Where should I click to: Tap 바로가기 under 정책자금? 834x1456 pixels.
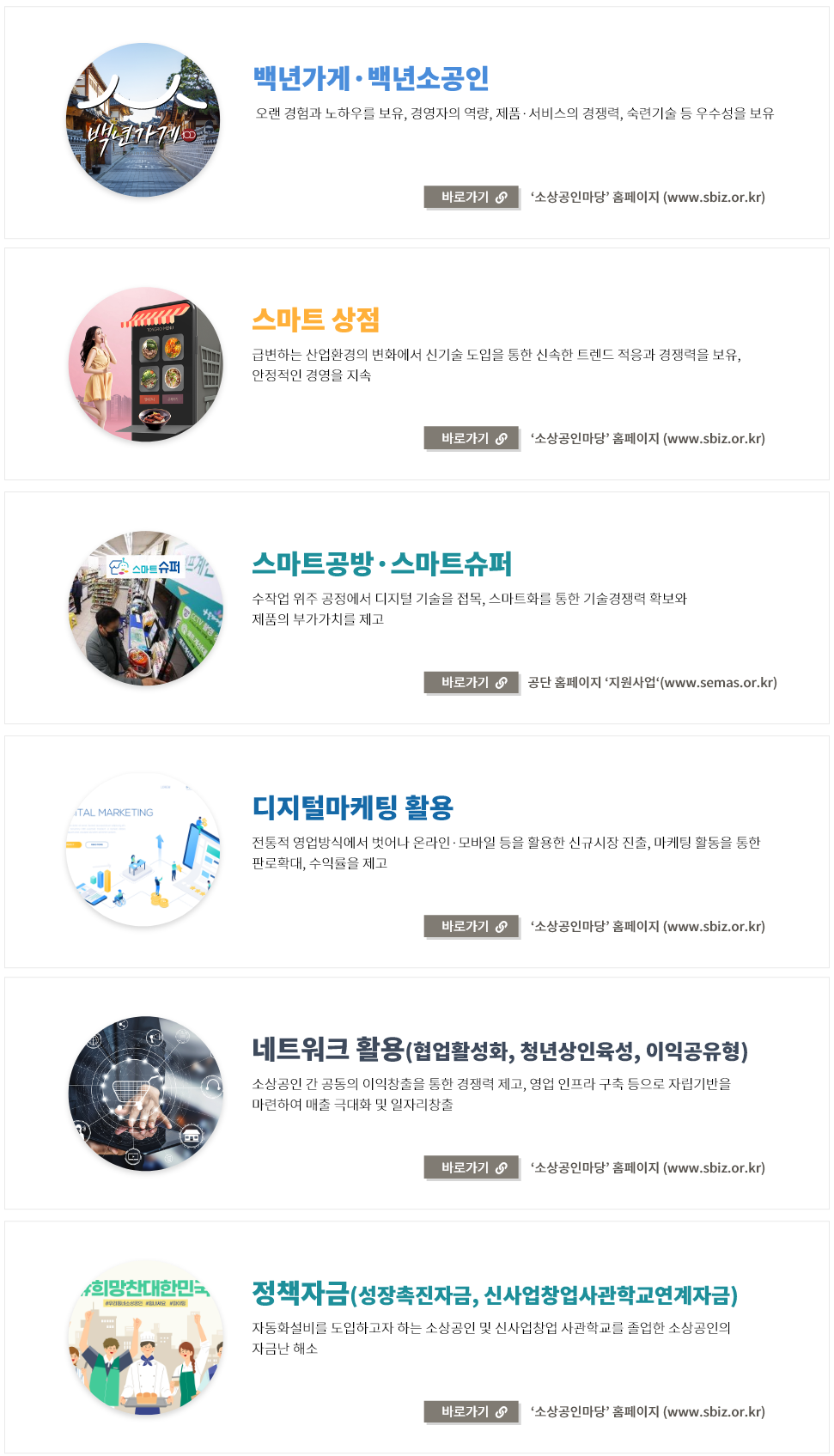(x=472, y=1411)
